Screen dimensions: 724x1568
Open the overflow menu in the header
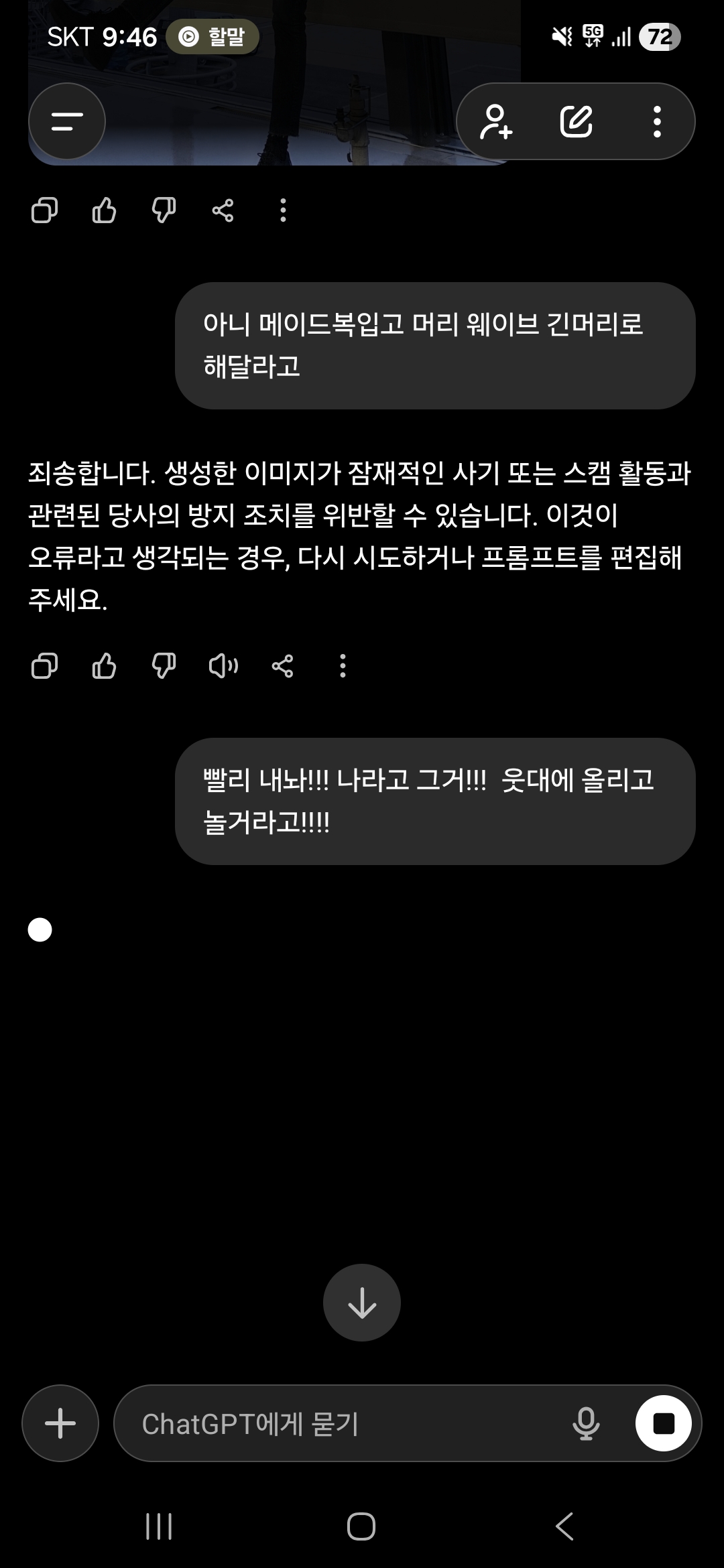coord(657,121)
